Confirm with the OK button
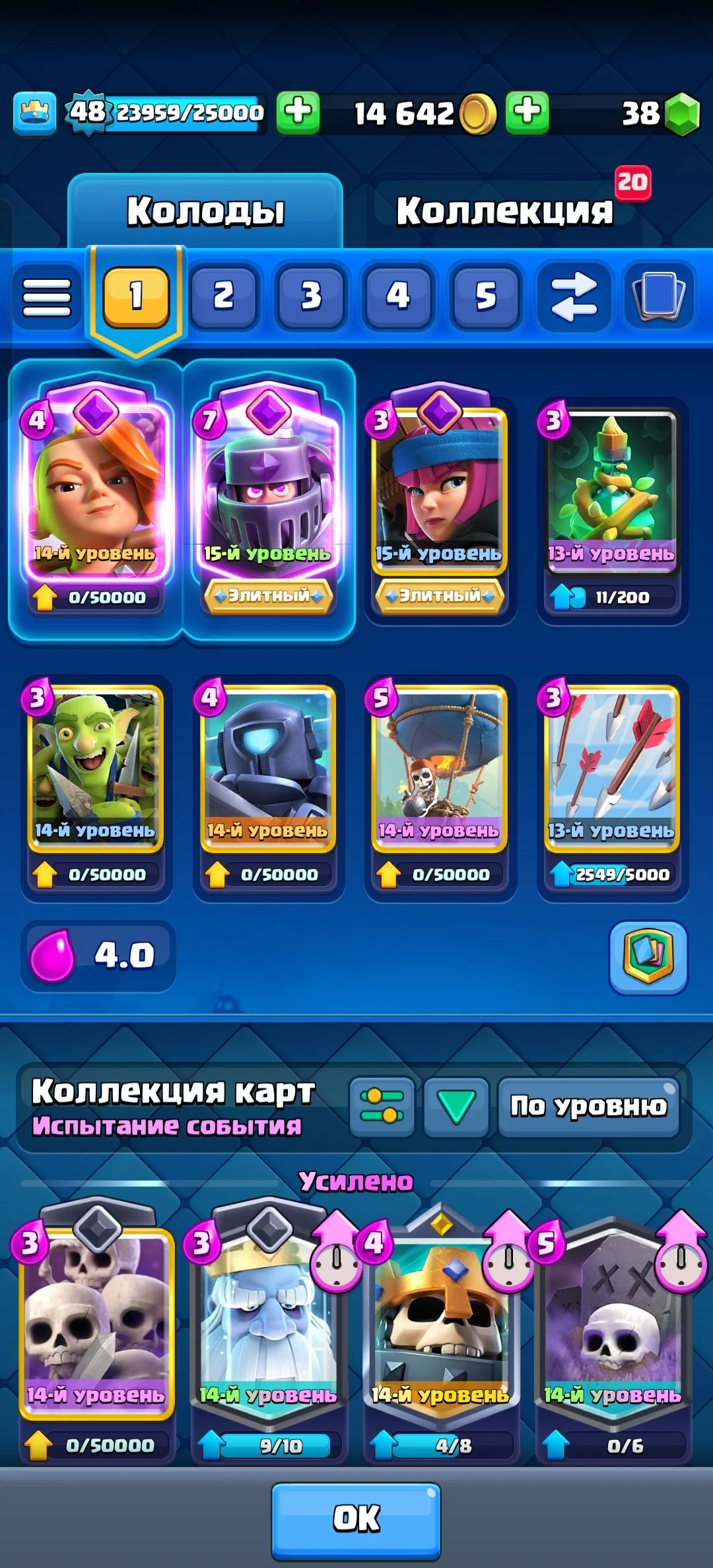This screenshot has height=1568, width=713. point(356,1518)
